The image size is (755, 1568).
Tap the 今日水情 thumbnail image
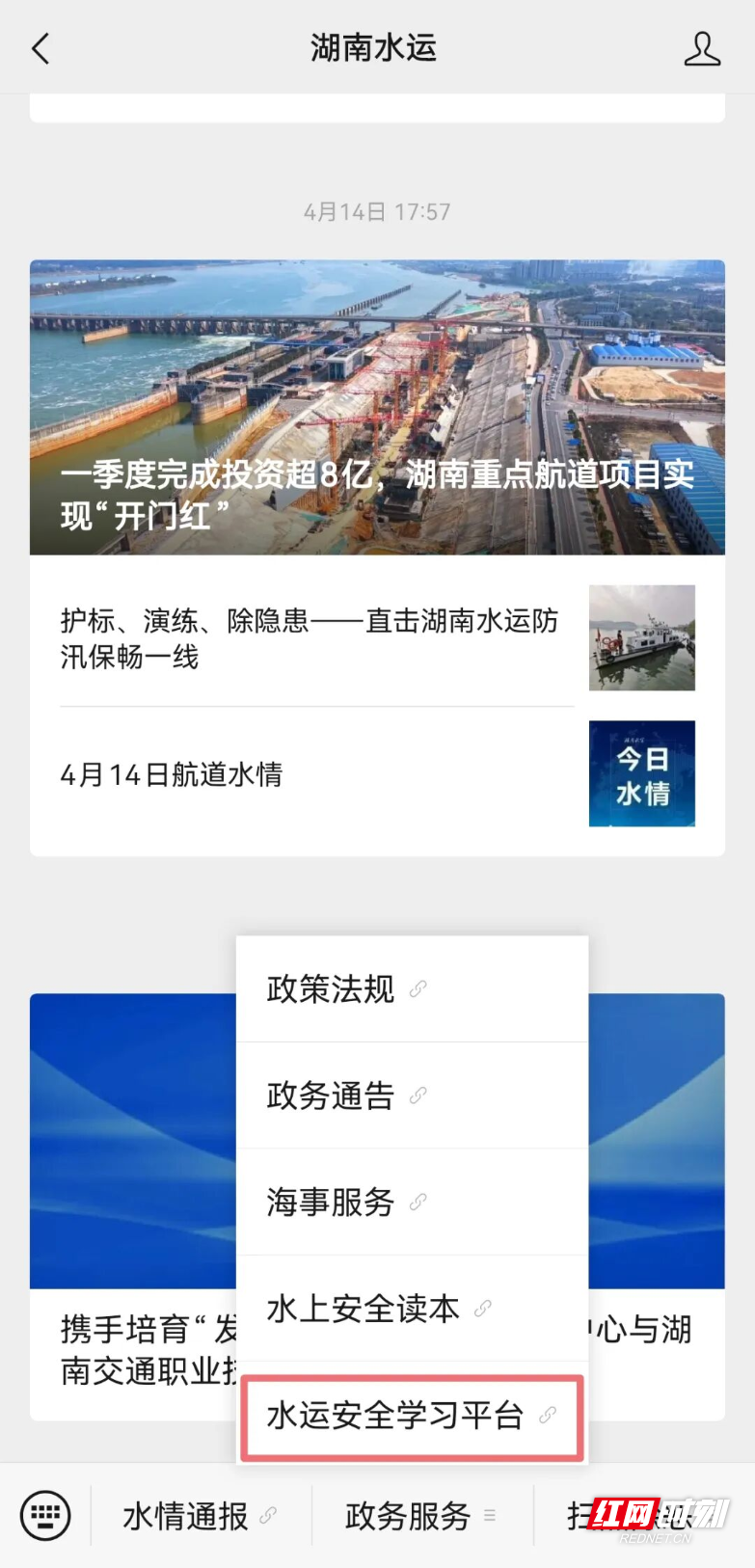[641, 774]
